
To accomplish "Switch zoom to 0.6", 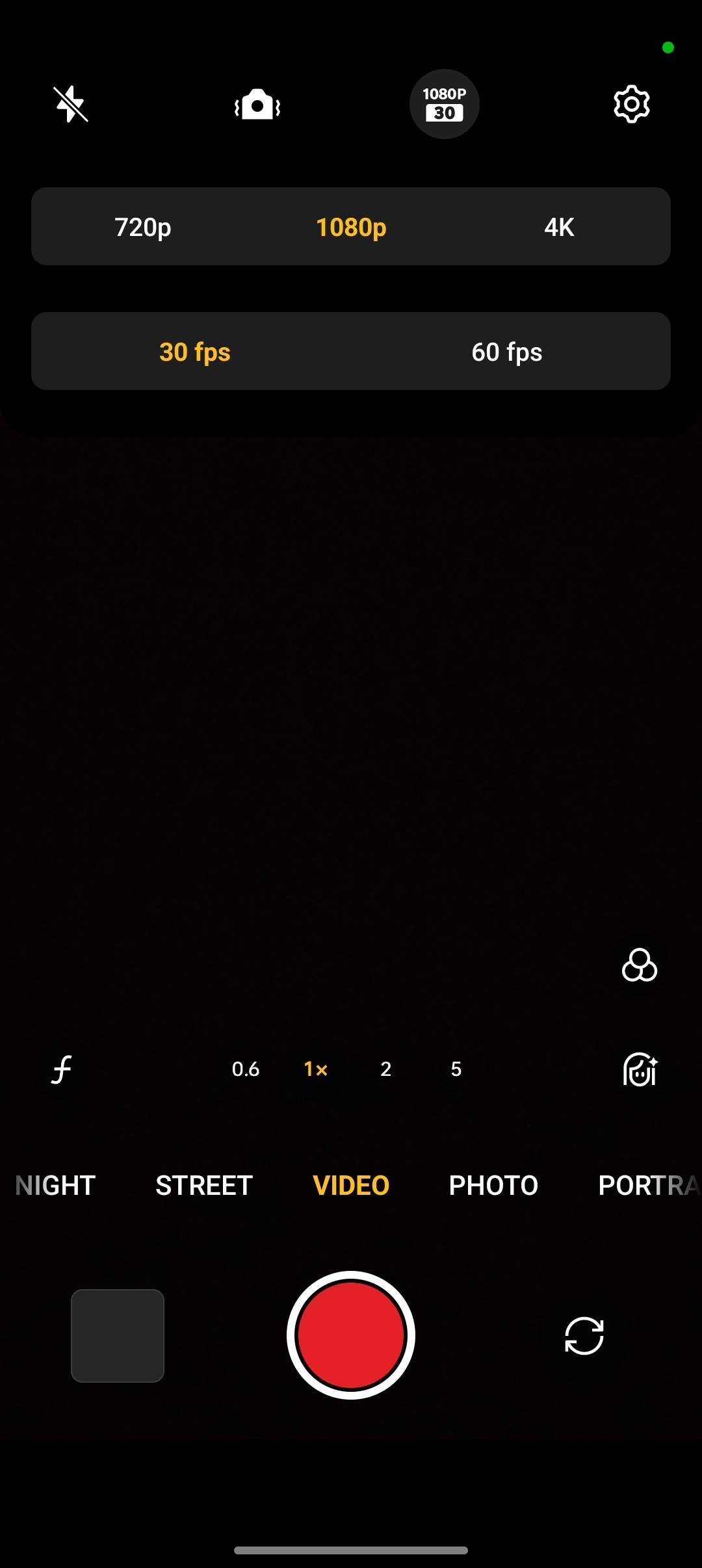I will [246, 1069].
